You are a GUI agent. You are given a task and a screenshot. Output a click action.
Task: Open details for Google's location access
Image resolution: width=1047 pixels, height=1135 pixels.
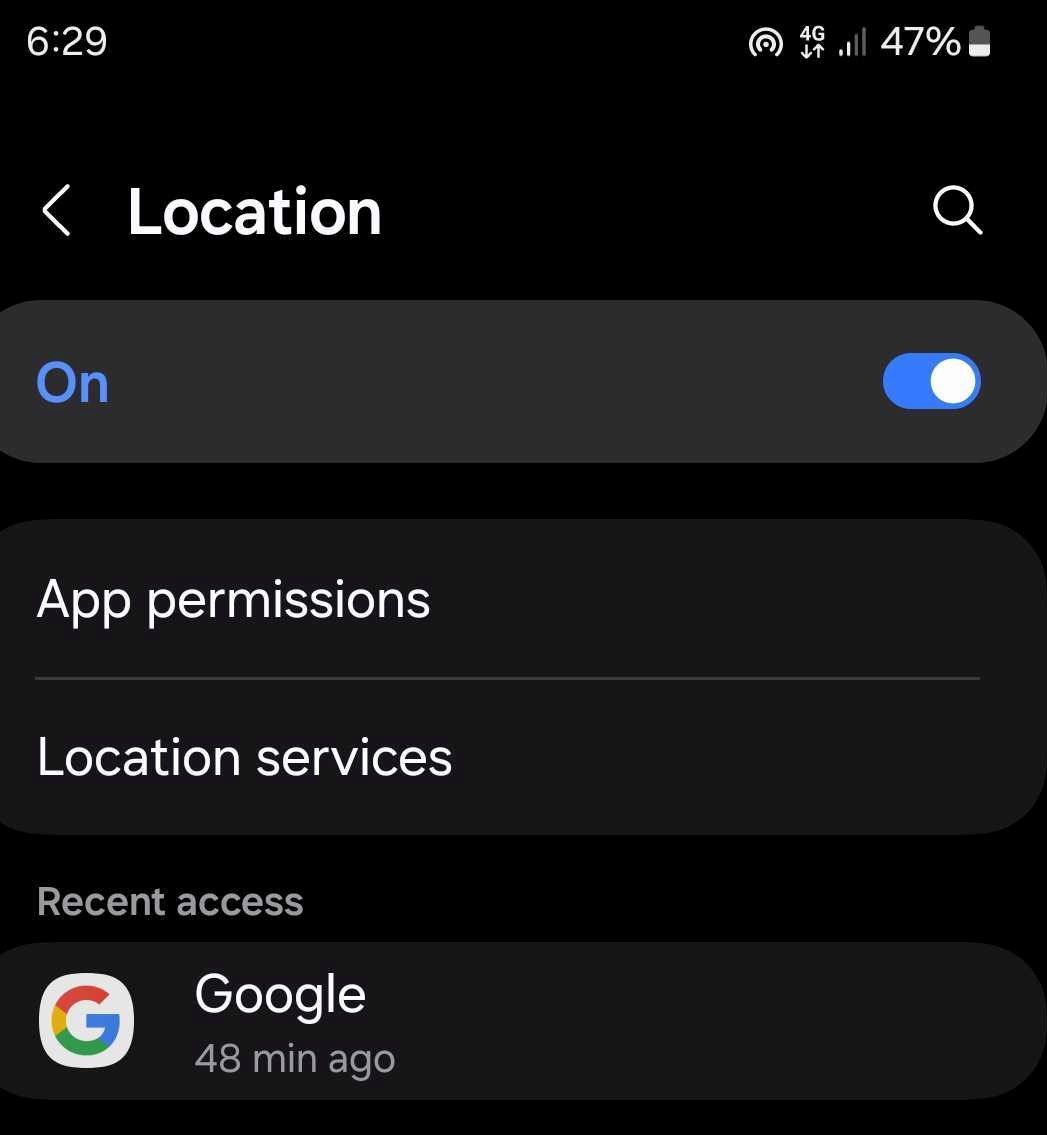click(280, 1020)
